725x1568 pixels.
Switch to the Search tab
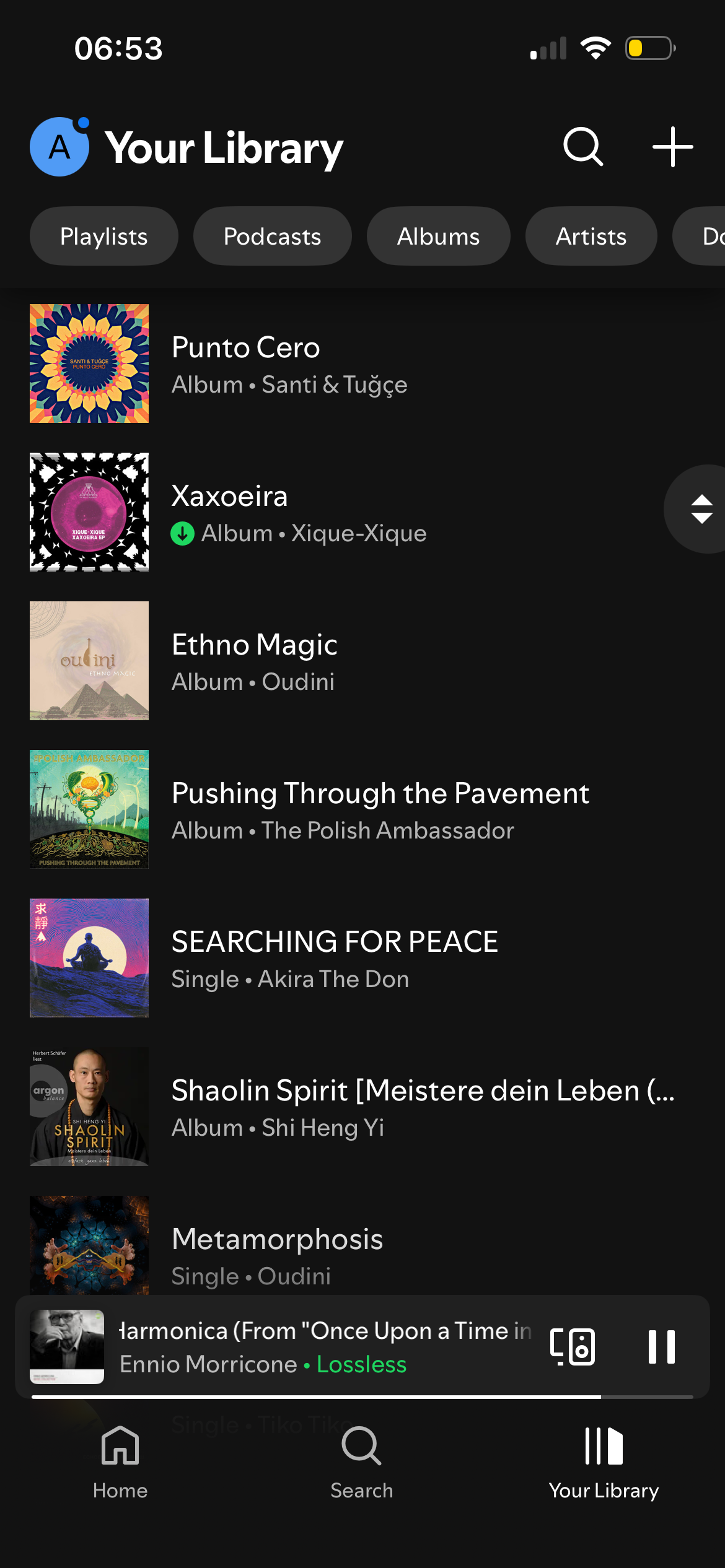[362, 1461]
